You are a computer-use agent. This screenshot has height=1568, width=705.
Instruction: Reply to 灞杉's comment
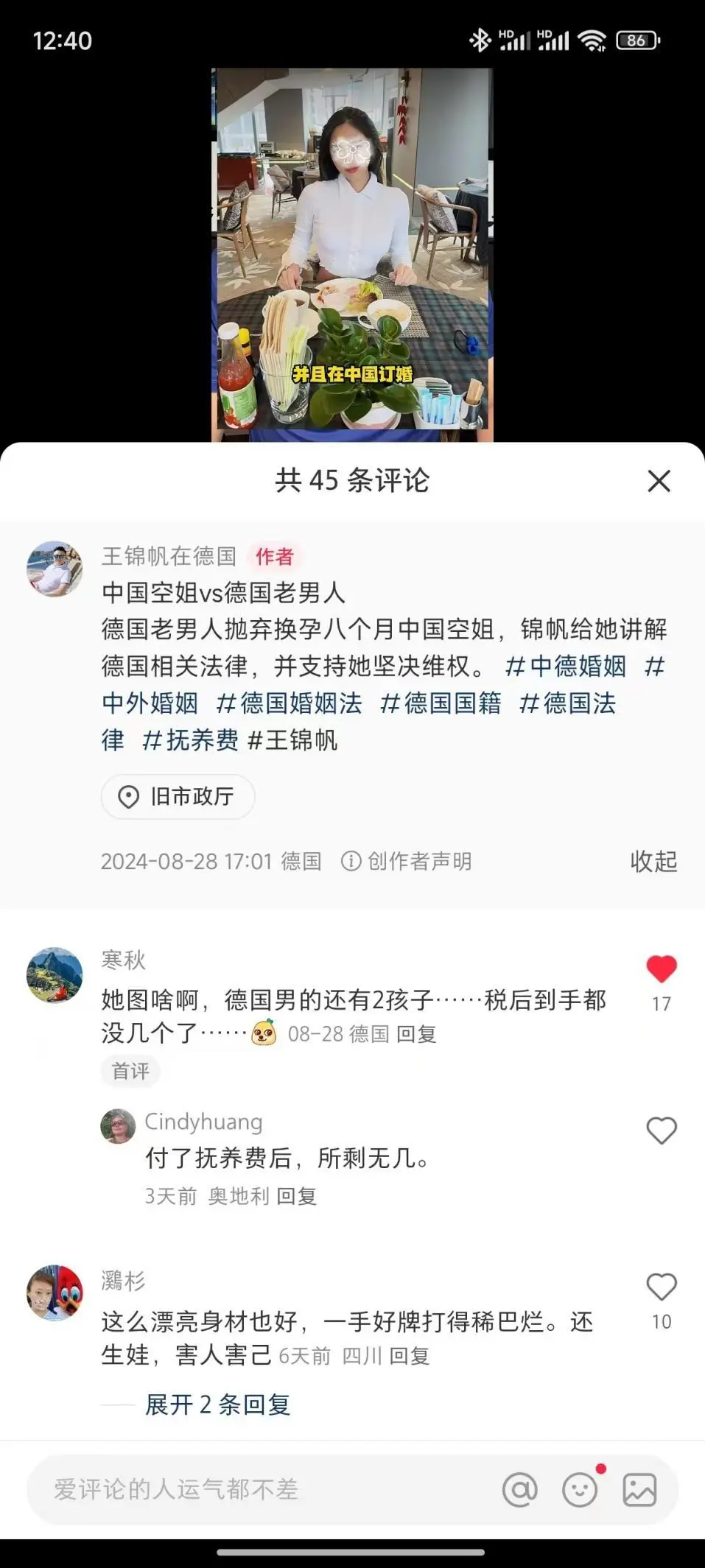(409, 1355)
